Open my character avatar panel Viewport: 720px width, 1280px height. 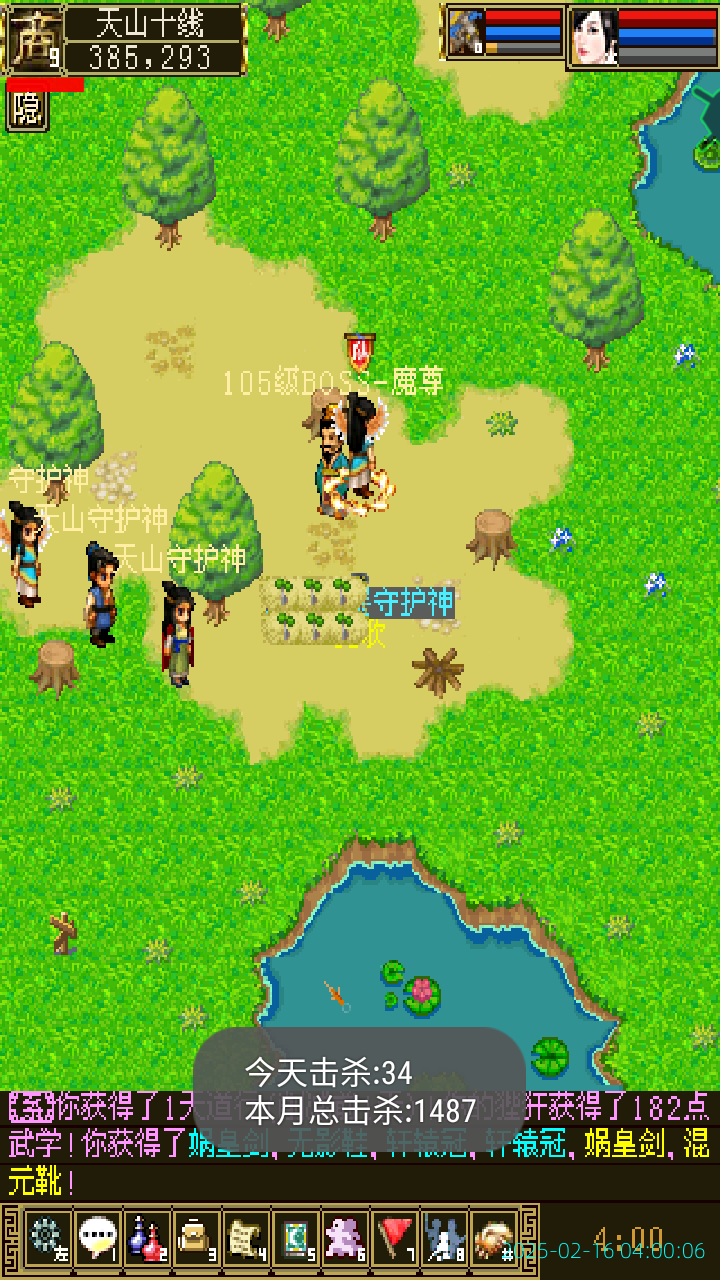[x=35, y=39]
